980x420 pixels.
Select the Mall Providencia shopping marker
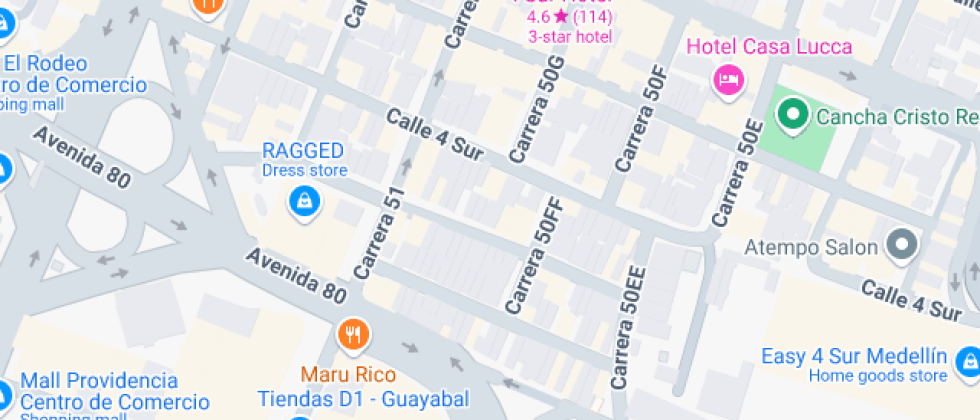coord(4,391)
